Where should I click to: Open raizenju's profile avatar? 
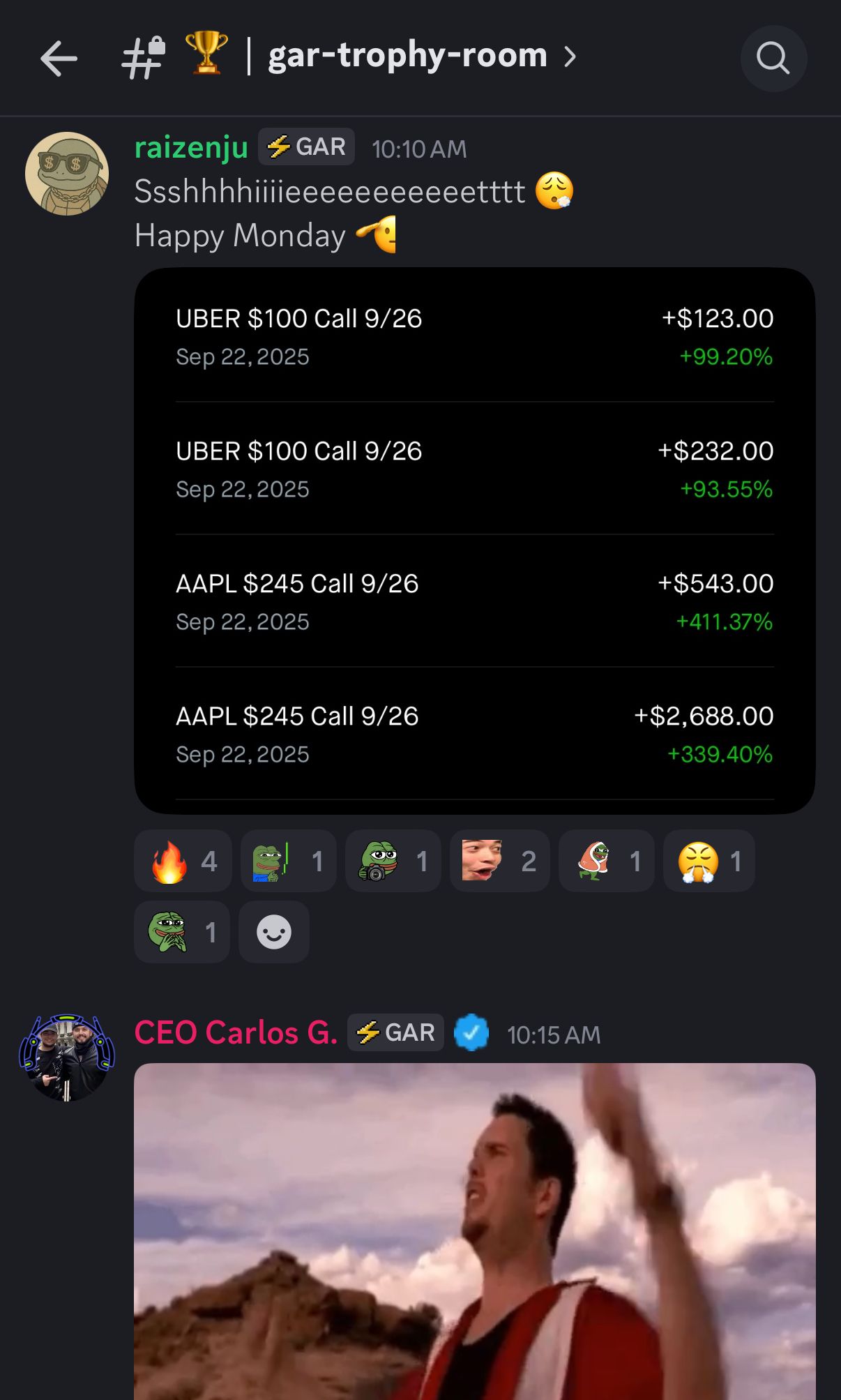[67, 174]
